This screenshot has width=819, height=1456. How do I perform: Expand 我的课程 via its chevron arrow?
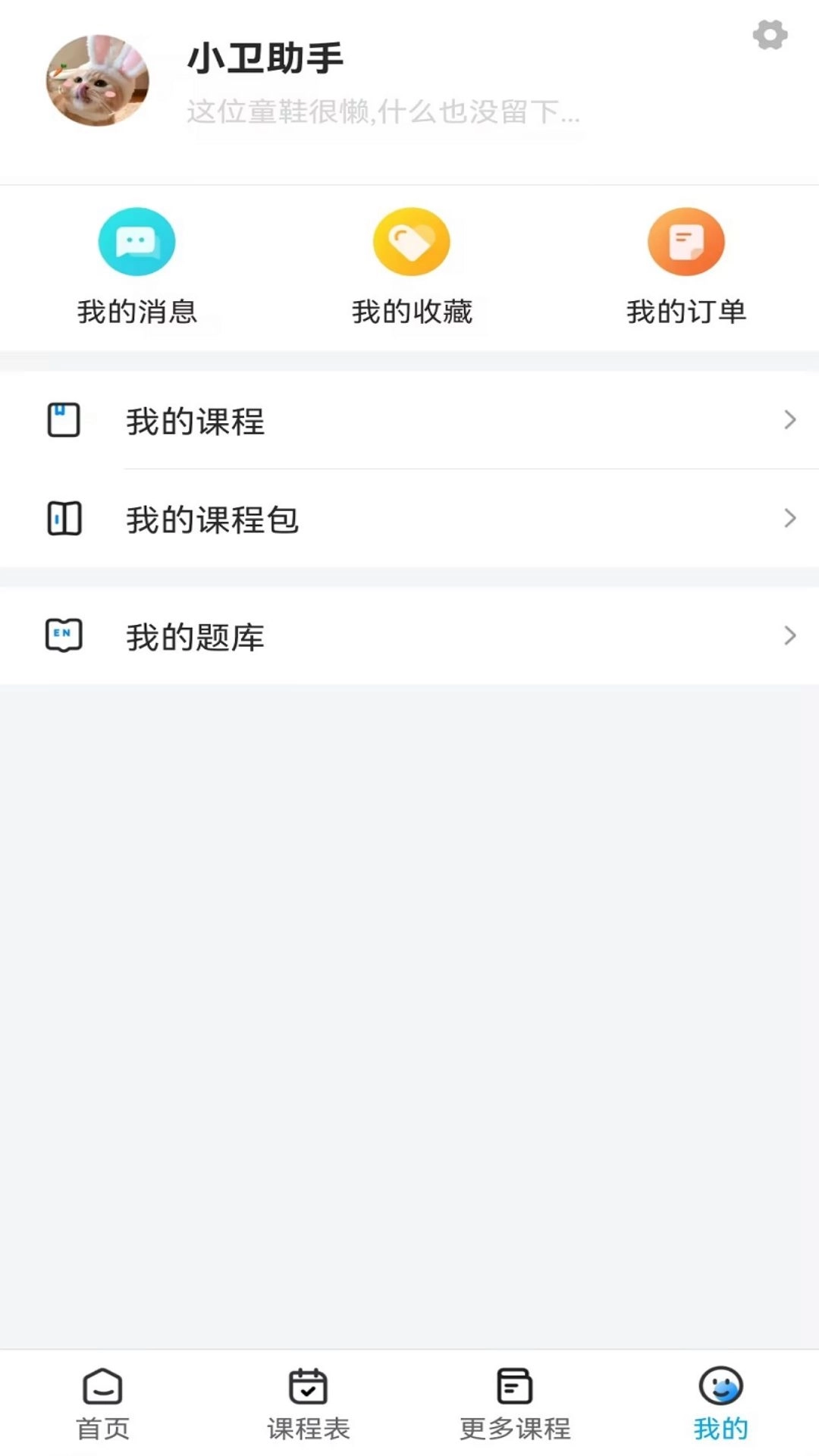click(790, 420)
